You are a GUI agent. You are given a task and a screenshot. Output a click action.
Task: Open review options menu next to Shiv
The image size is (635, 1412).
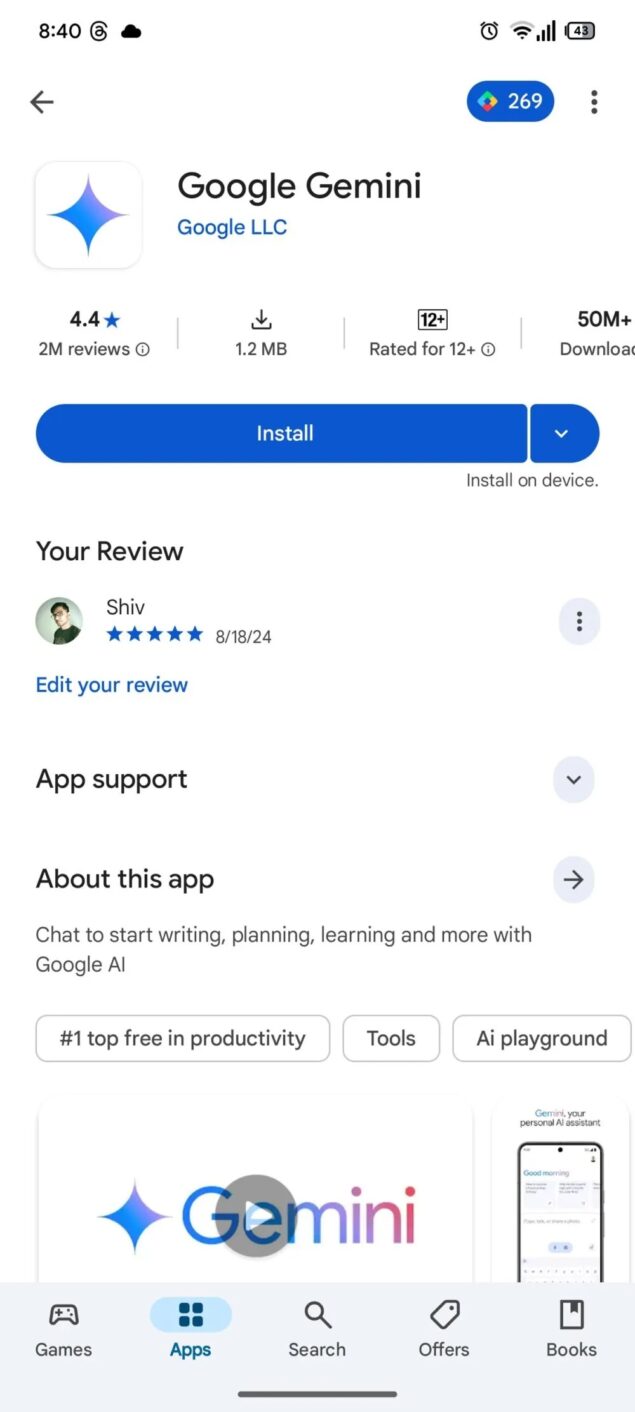click(579, 622)
